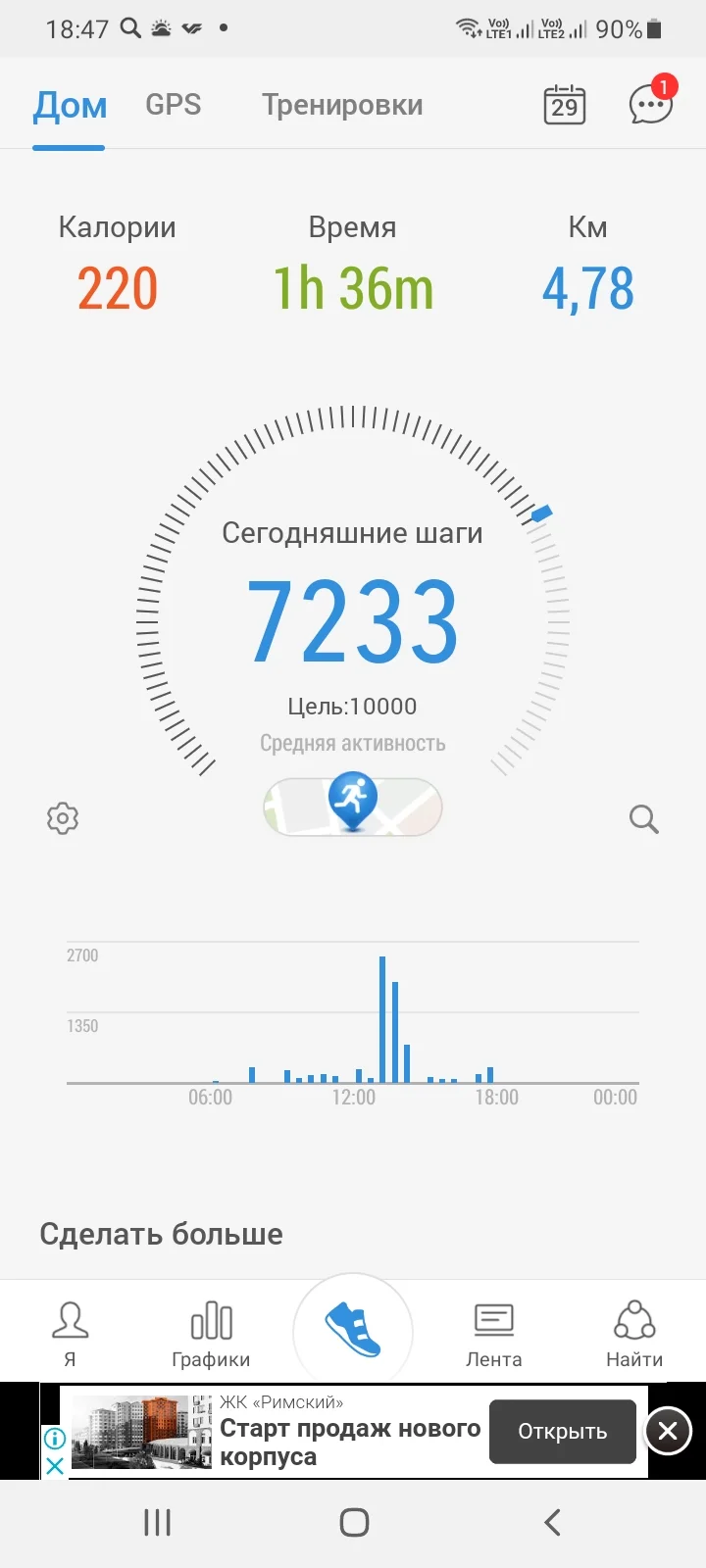Go to the Я profile tab
The height and width of the screenshot is (1568, 706).
70,1333
